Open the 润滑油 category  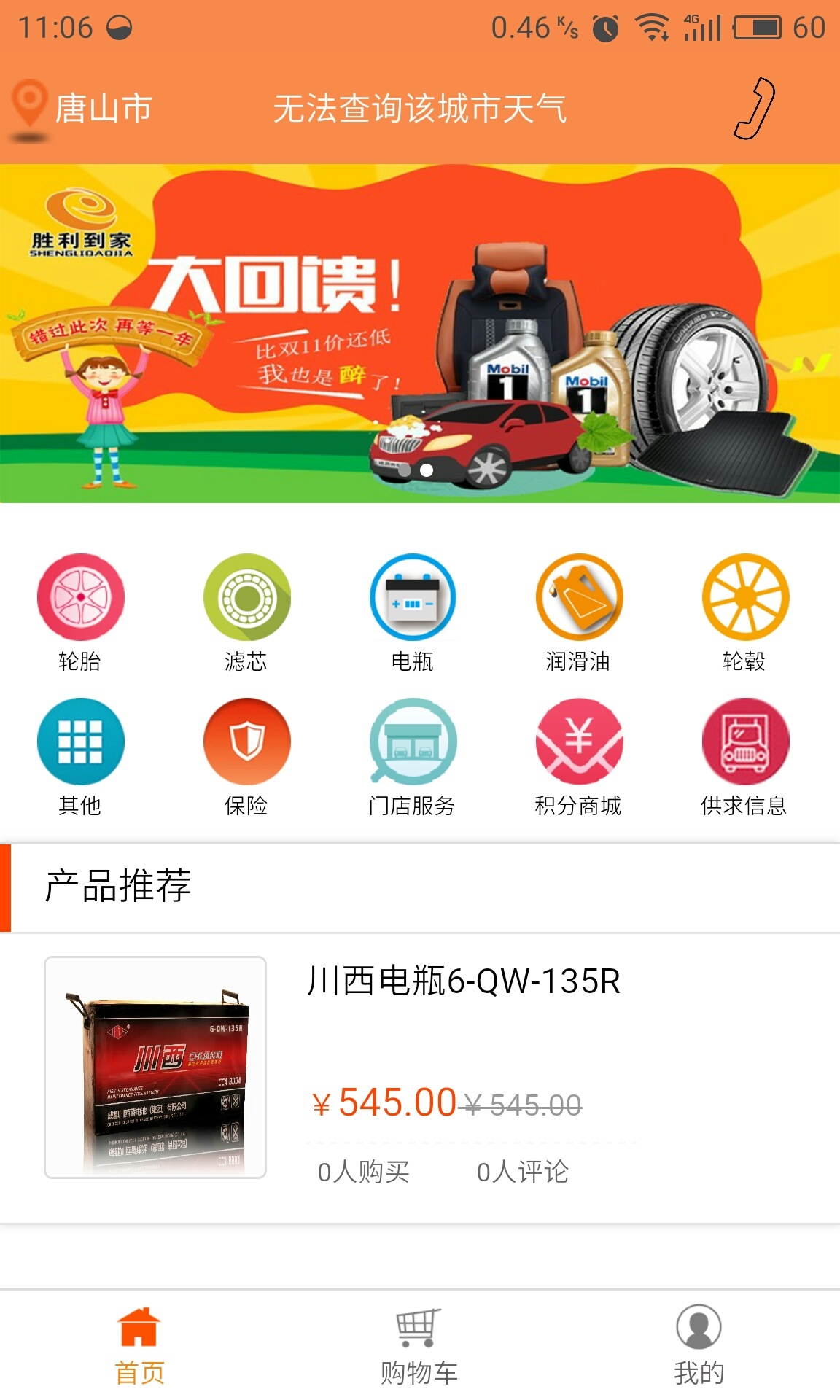click(x=579, y=611)
